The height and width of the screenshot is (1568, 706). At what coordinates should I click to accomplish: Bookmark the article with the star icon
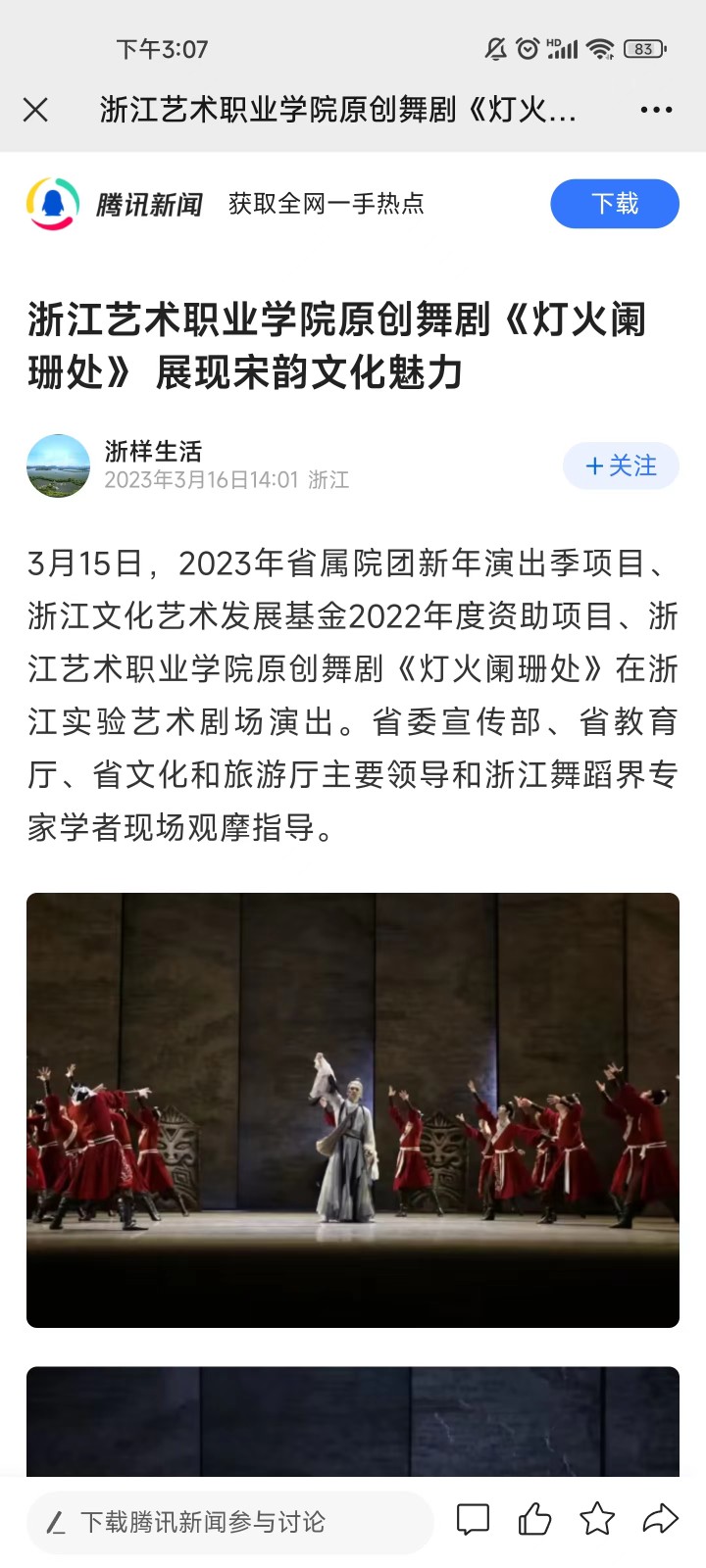[x=597, y=1520]
